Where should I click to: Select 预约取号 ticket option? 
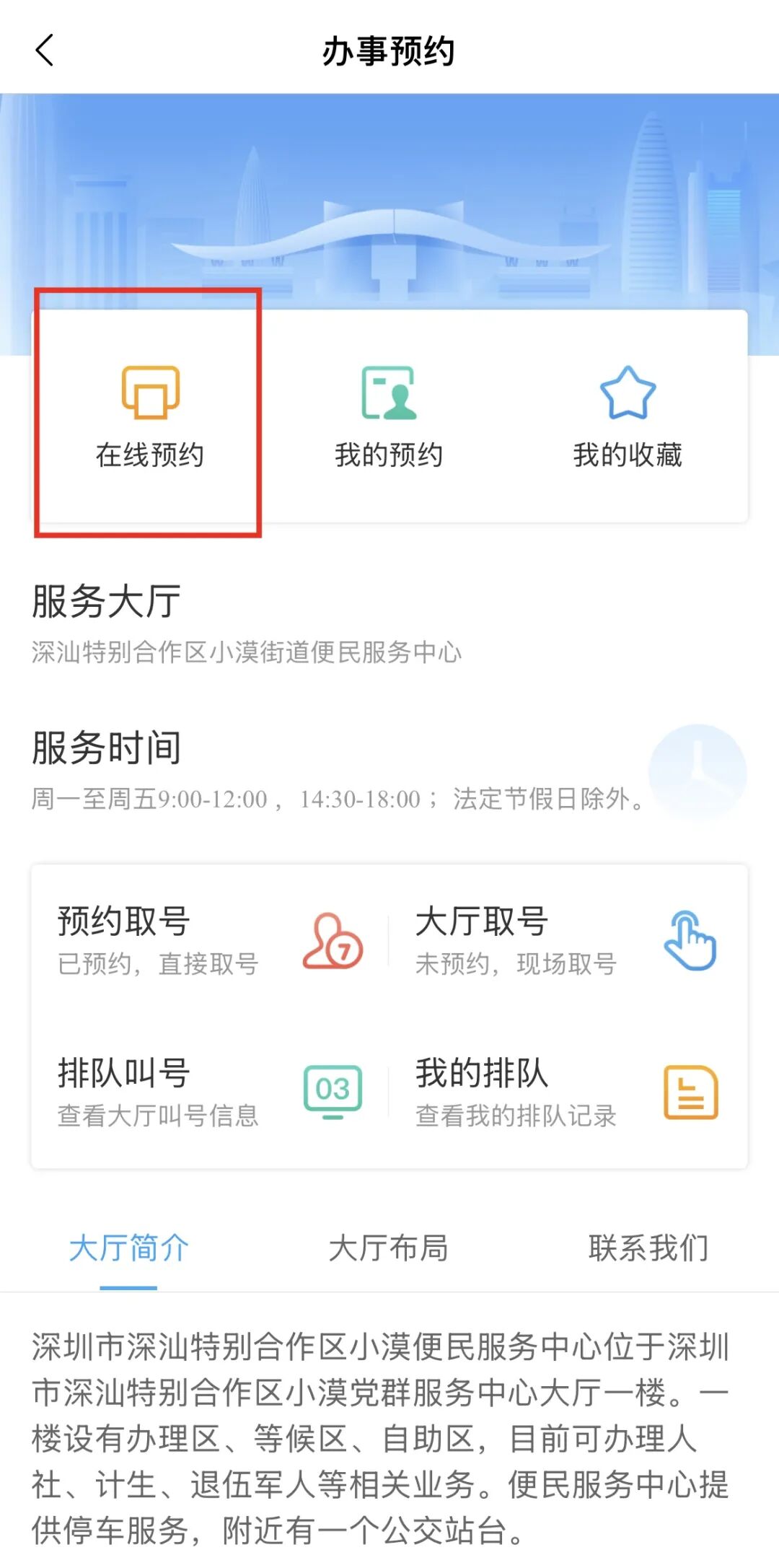(209, 940)
